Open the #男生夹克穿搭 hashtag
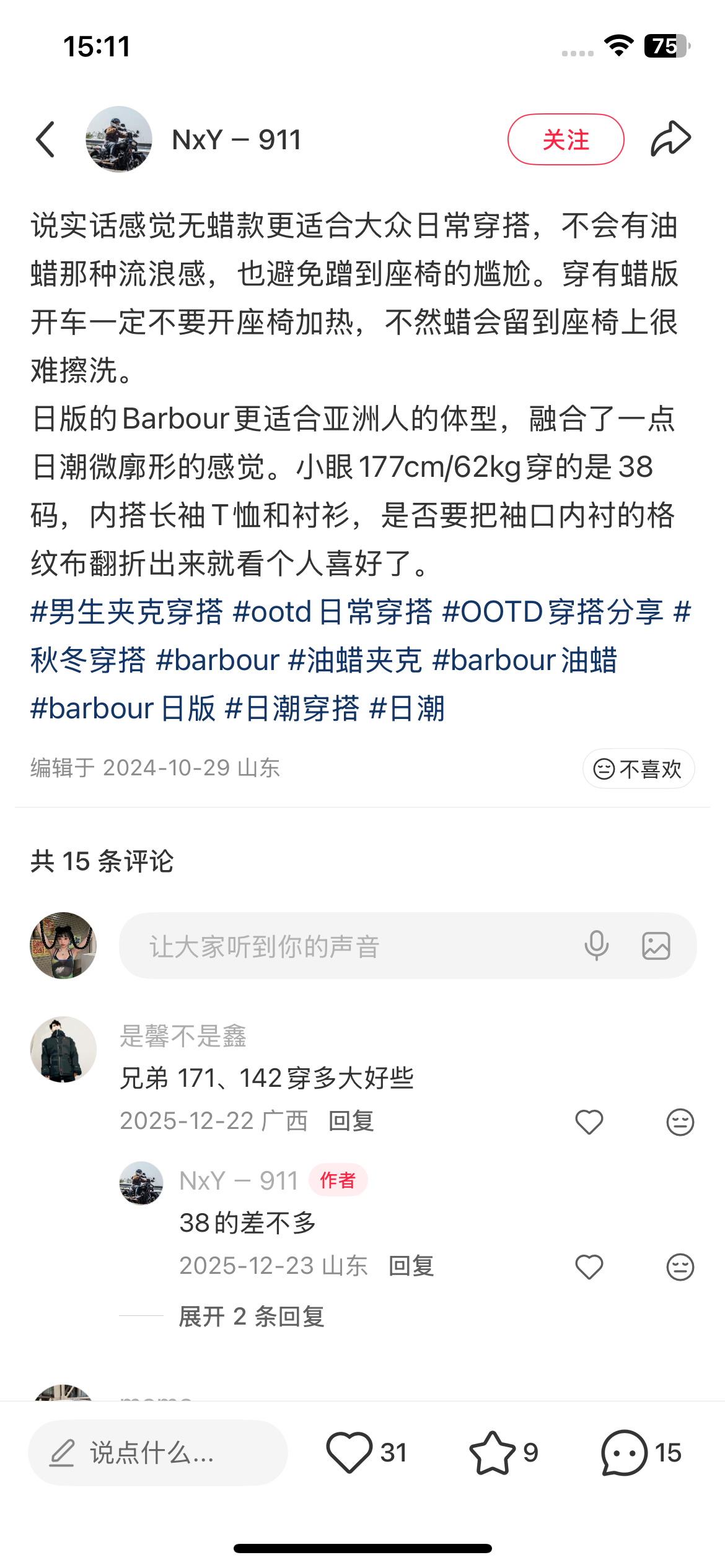The image size is (725, 1568). tap(126, 612)
